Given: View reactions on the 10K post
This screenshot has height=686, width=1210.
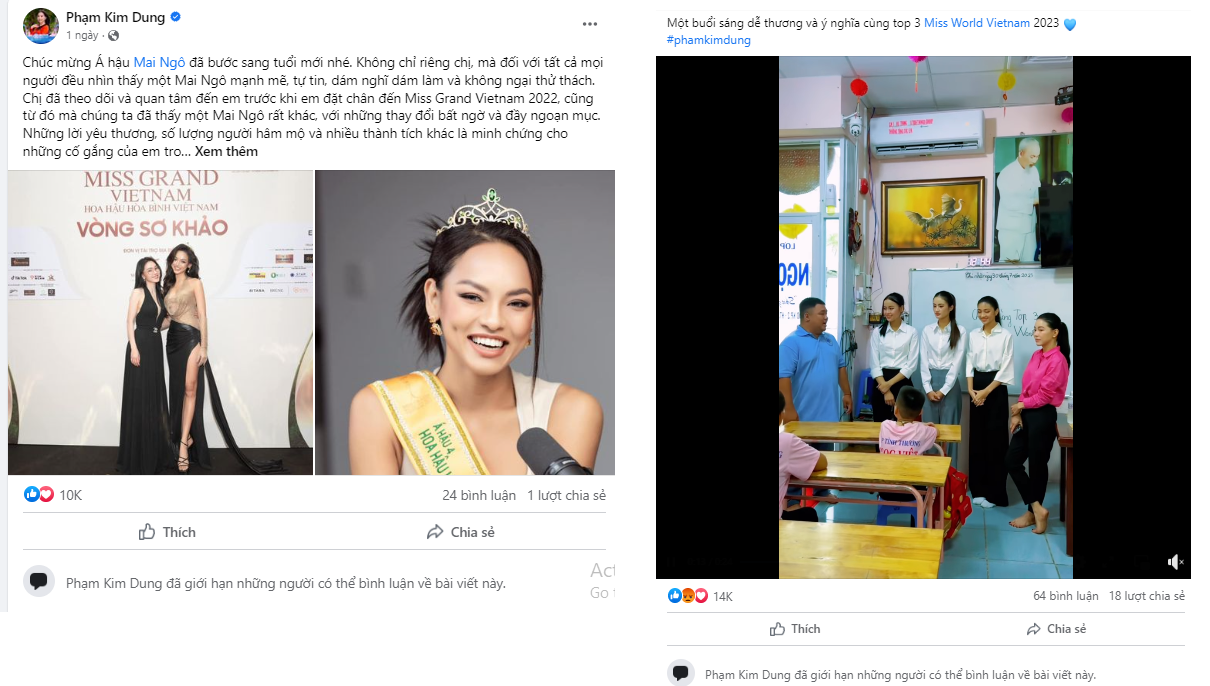Looking at the screenshot, I should pyautogui.click(x=54, y=495).
